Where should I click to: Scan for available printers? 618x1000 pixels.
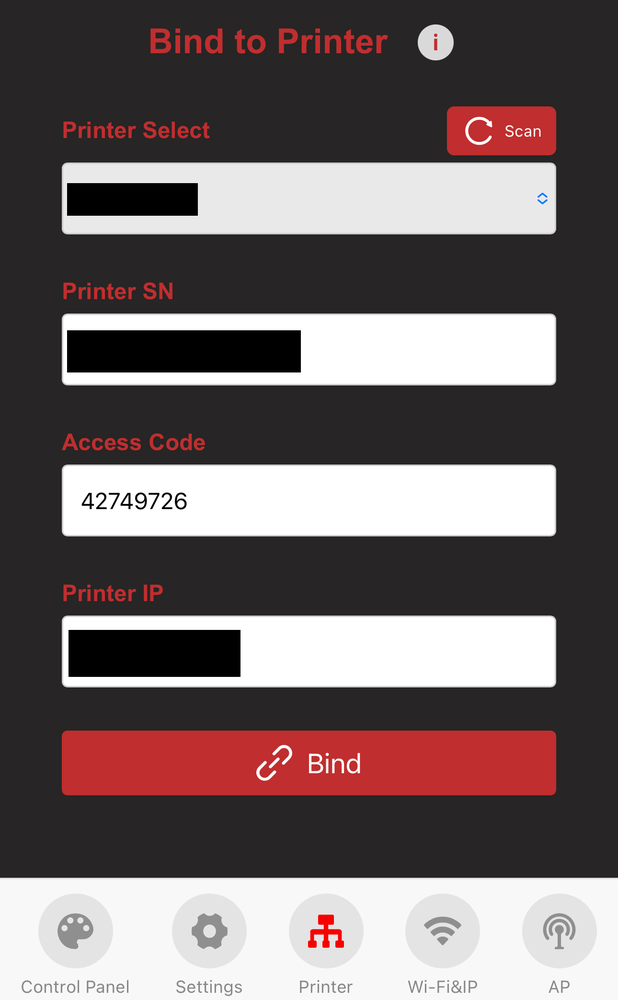point(501,131)
